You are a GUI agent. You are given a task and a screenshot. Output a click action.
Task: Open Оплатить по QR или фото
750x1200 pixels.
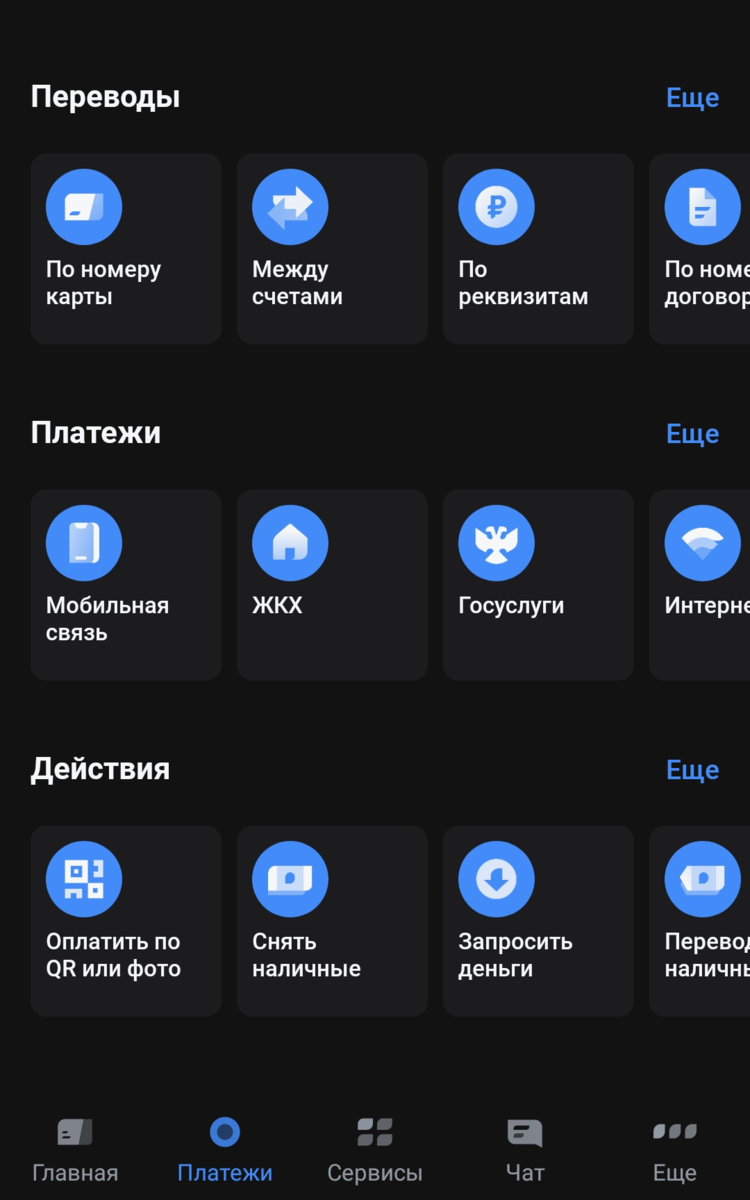[x=126, y=921]
